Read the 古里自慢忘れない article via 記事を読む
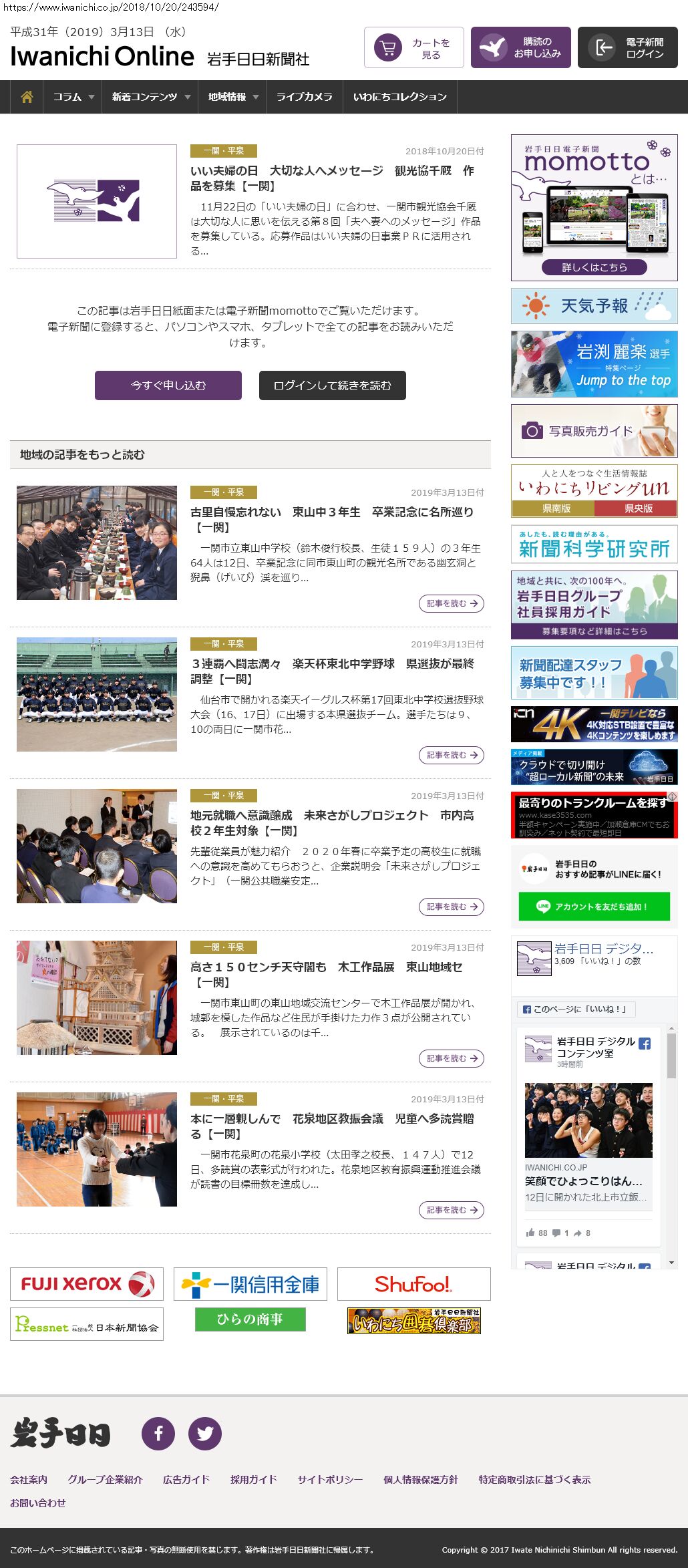Image resolution: width=688 pixels, height=1568 pixels. [x=452, y=603]
